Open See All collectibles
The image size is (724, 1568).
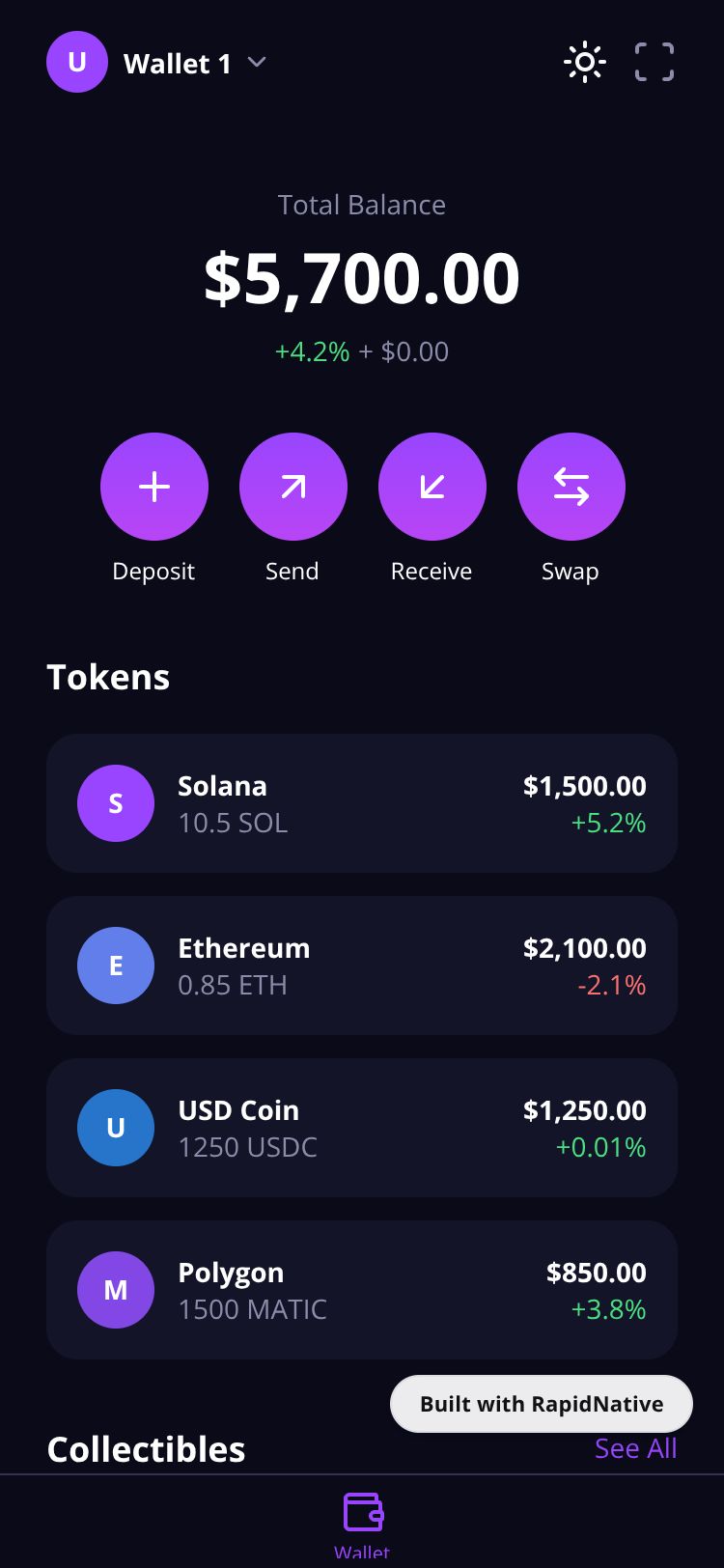pos(635,1448)
